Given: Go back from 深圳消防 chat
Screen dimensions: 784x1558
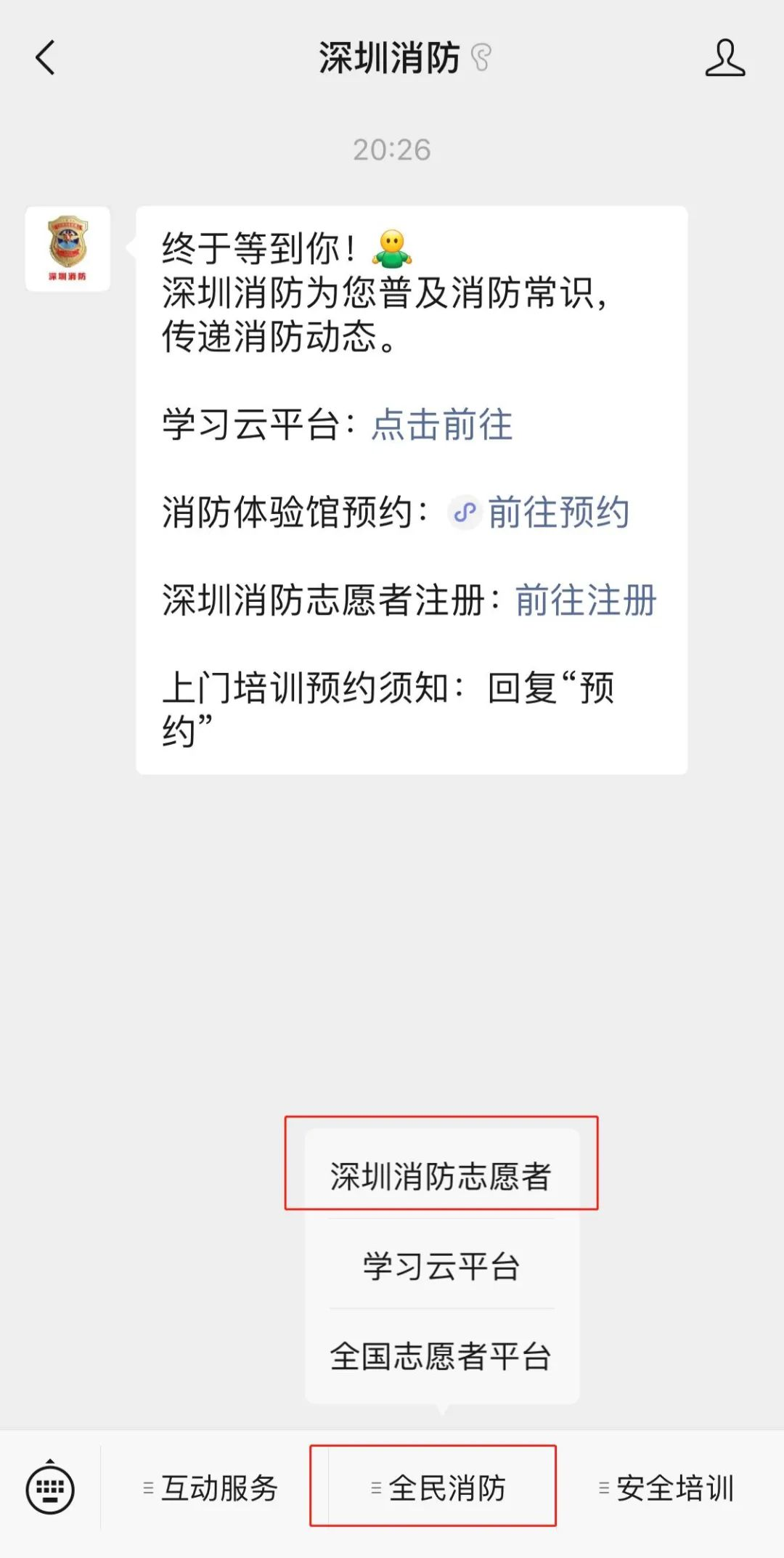Looking at the screenshot, I should click(x=45, y=58).
